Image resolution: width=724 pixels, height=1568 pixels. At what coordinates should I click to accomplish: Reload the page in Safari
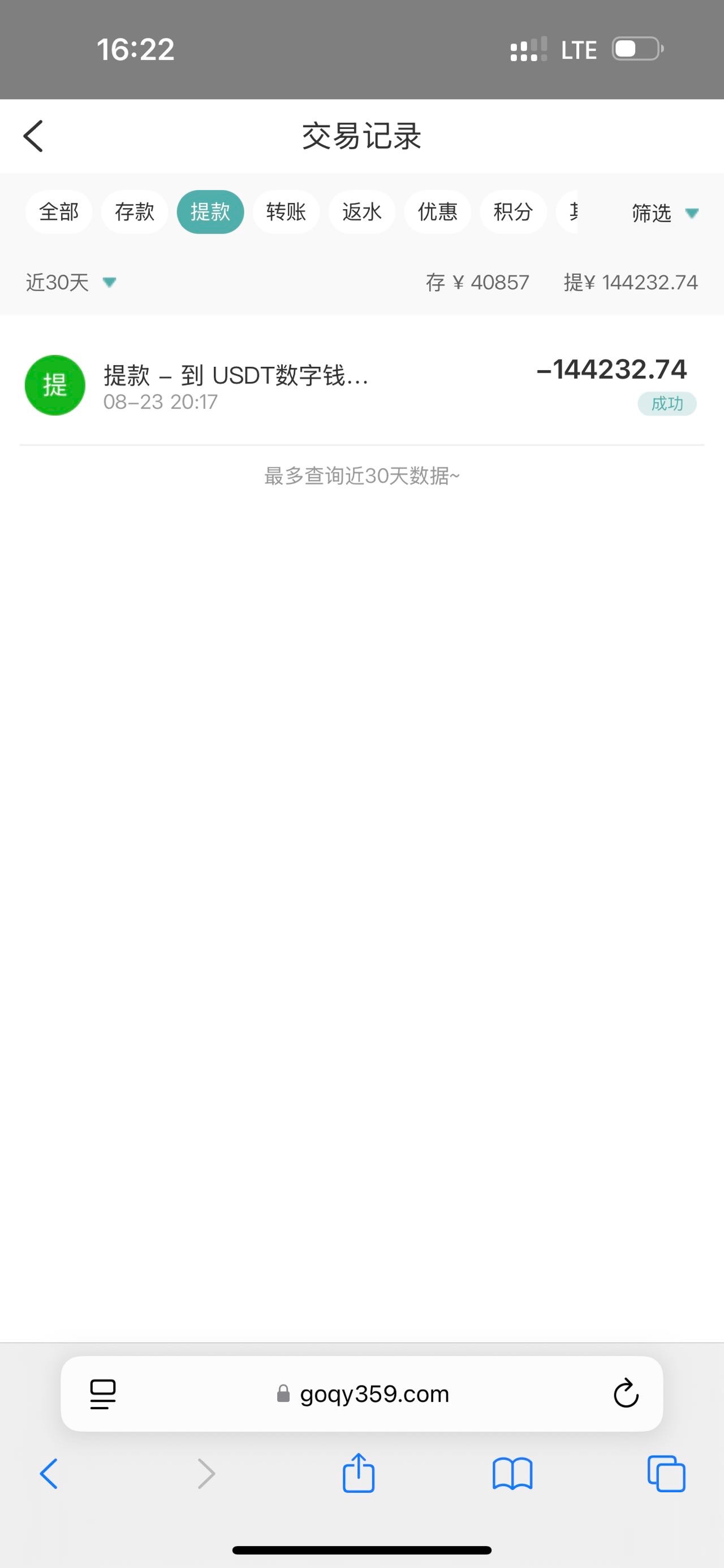pos(626,1393)
